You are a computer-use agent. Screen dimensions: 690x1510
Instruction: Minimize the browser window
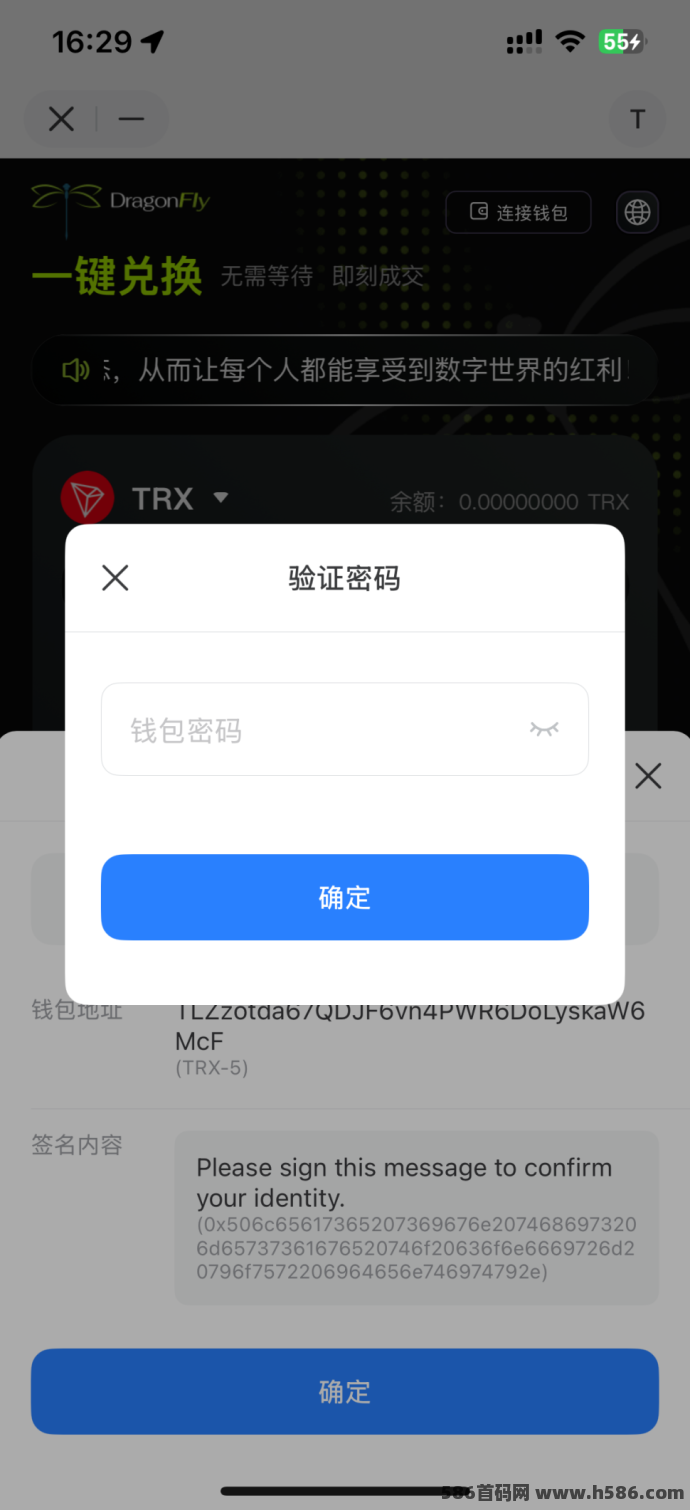pos(131,120)
